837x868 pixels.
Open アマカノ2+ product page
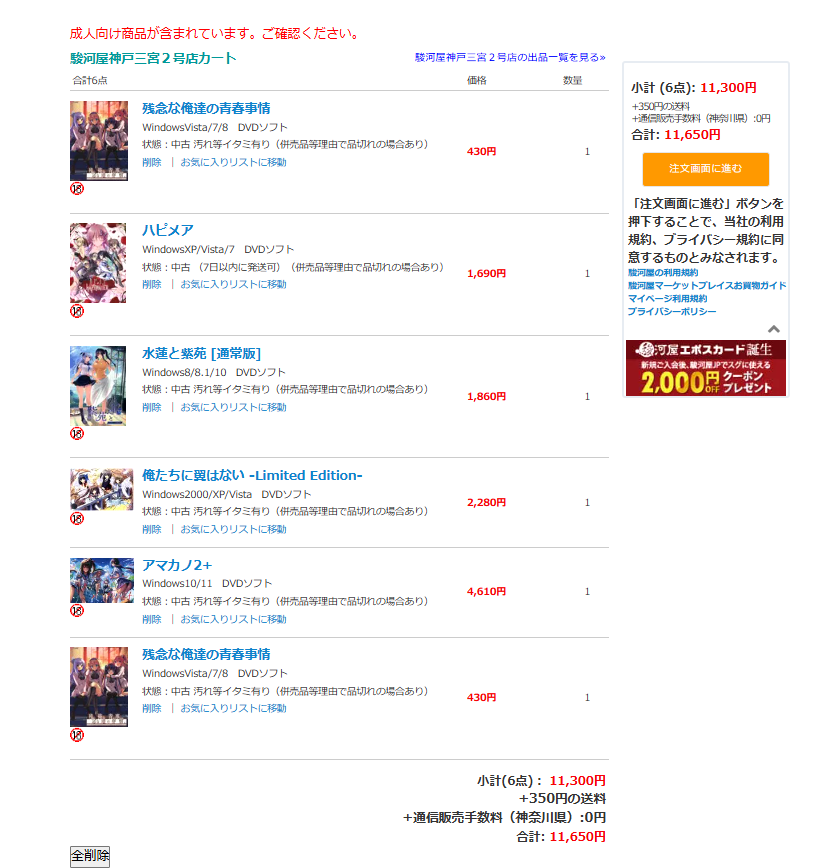coord(177,565)
